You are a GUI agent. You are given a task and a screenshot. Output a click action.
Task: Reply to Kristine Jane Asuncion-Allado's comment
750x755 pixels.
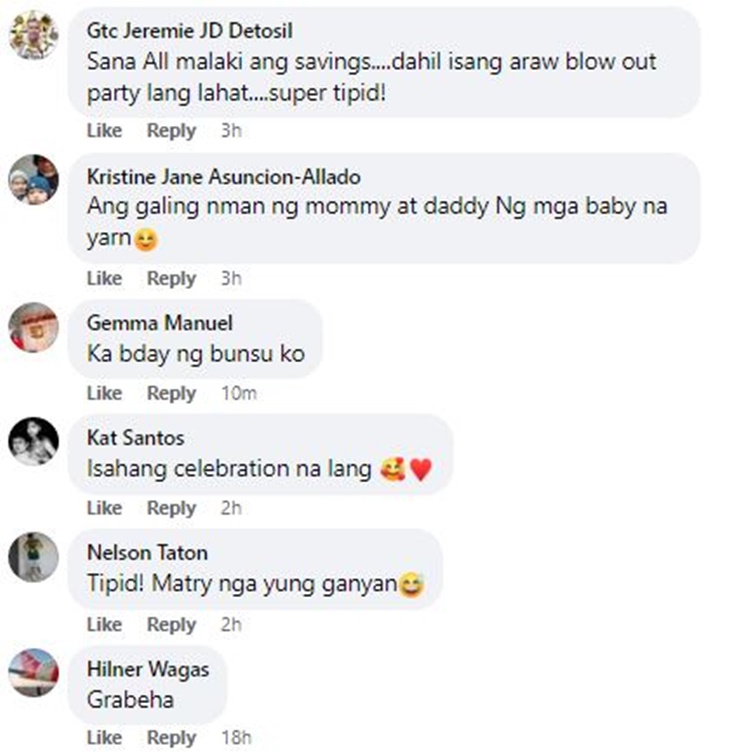click(x=171, y=278)
